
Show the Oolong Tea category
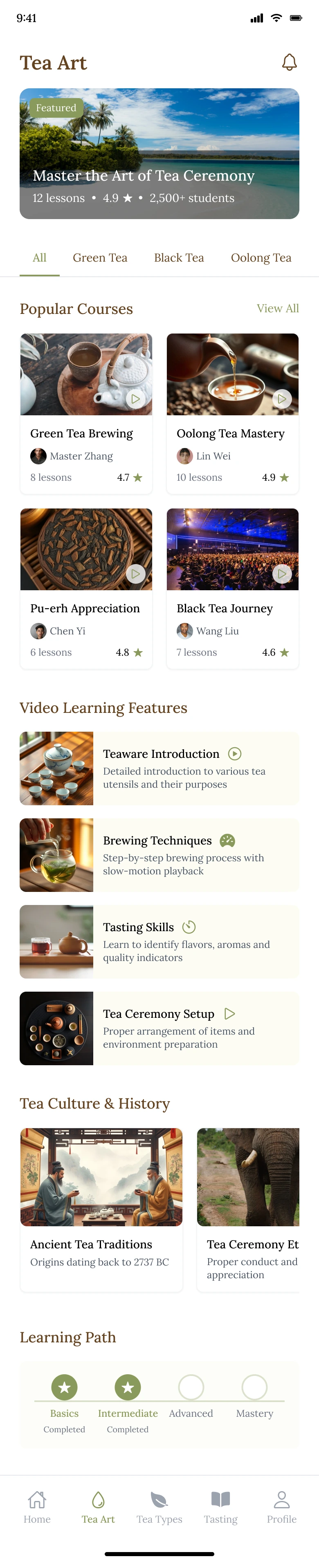click(261, 258)
